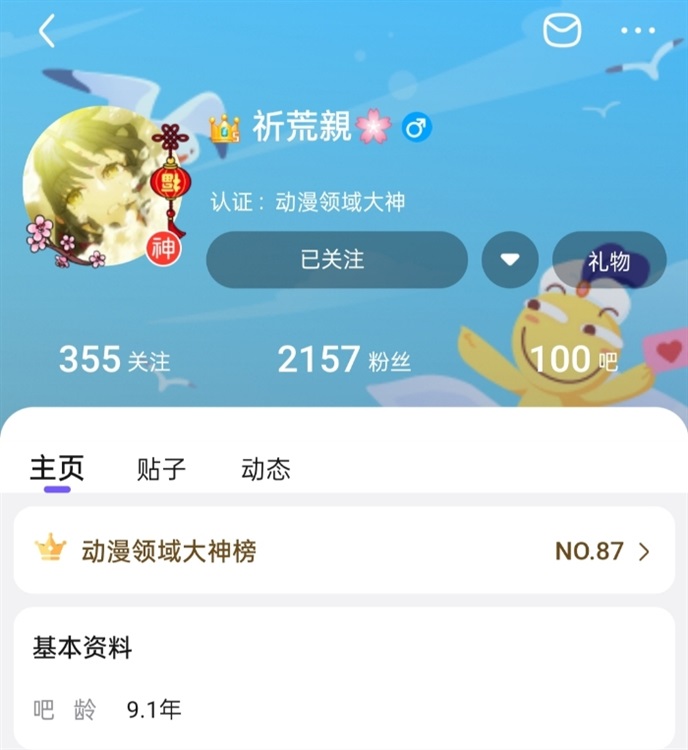688x750 pixels.
Task: Open the 动漫领域大神榜 ranking row
Action: [x=344, y=550]
